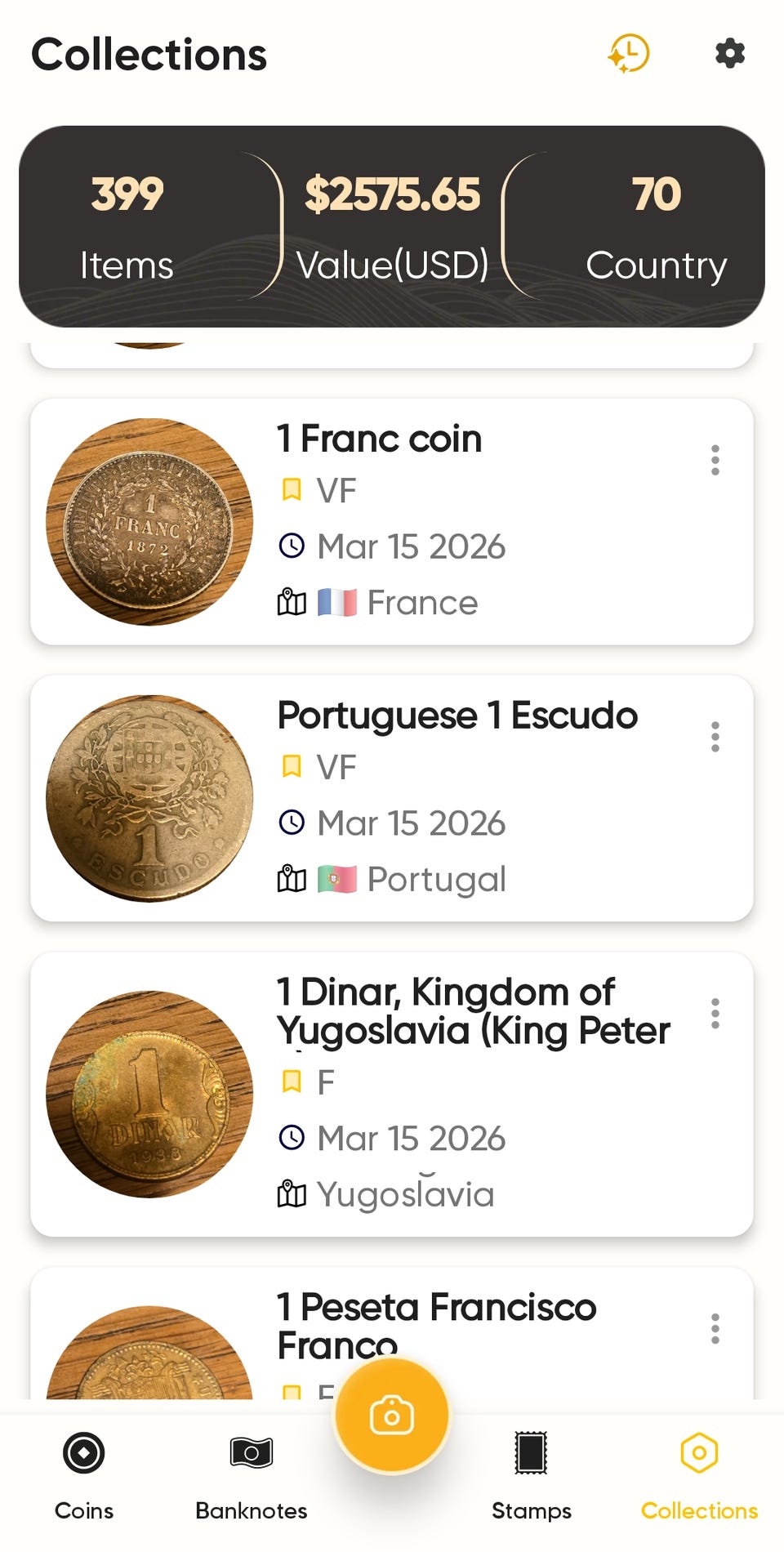
Task: Show more options for Portuguese 1 Escudo
Action: coord(715,737)
